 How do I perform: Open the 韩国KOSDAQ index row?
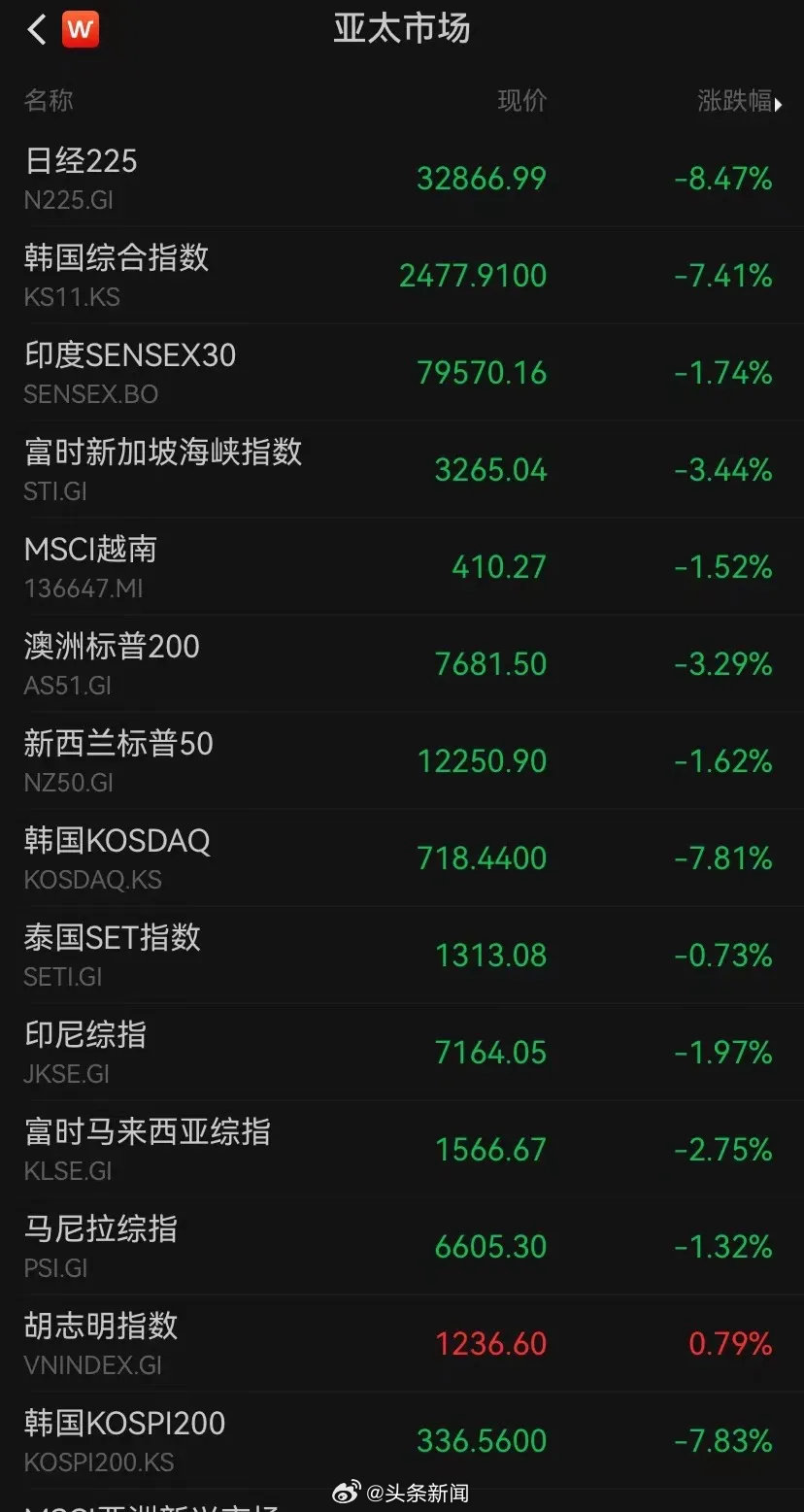(402, 858)
